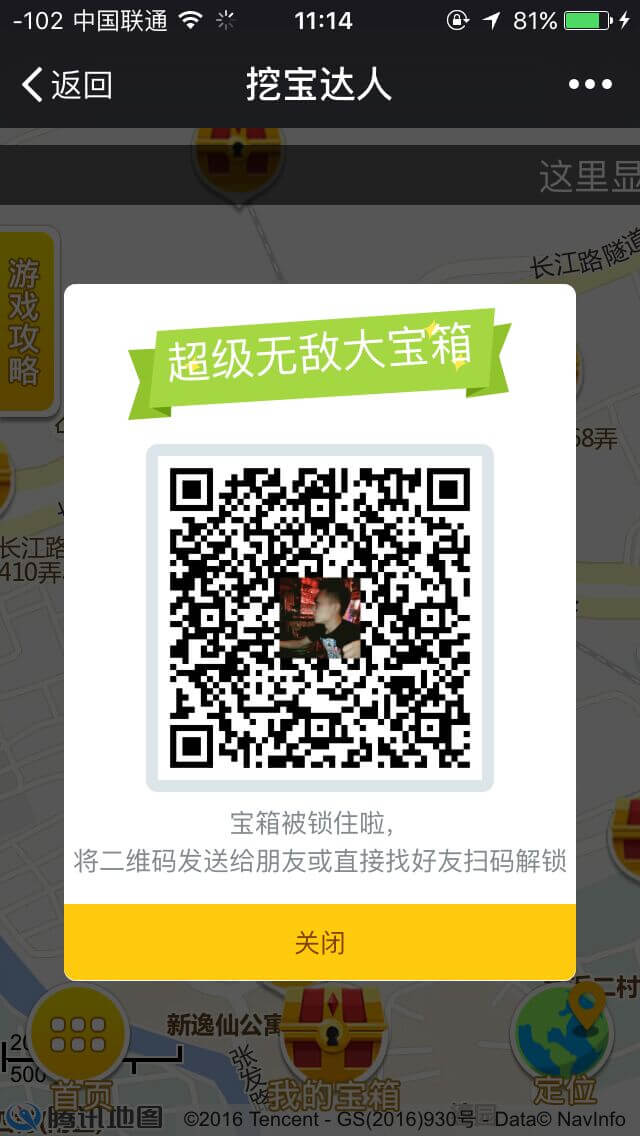Go back using the 返回 button
This screenshot has height=1136, width=640.
pyautogui.click(x=66, y=85)
